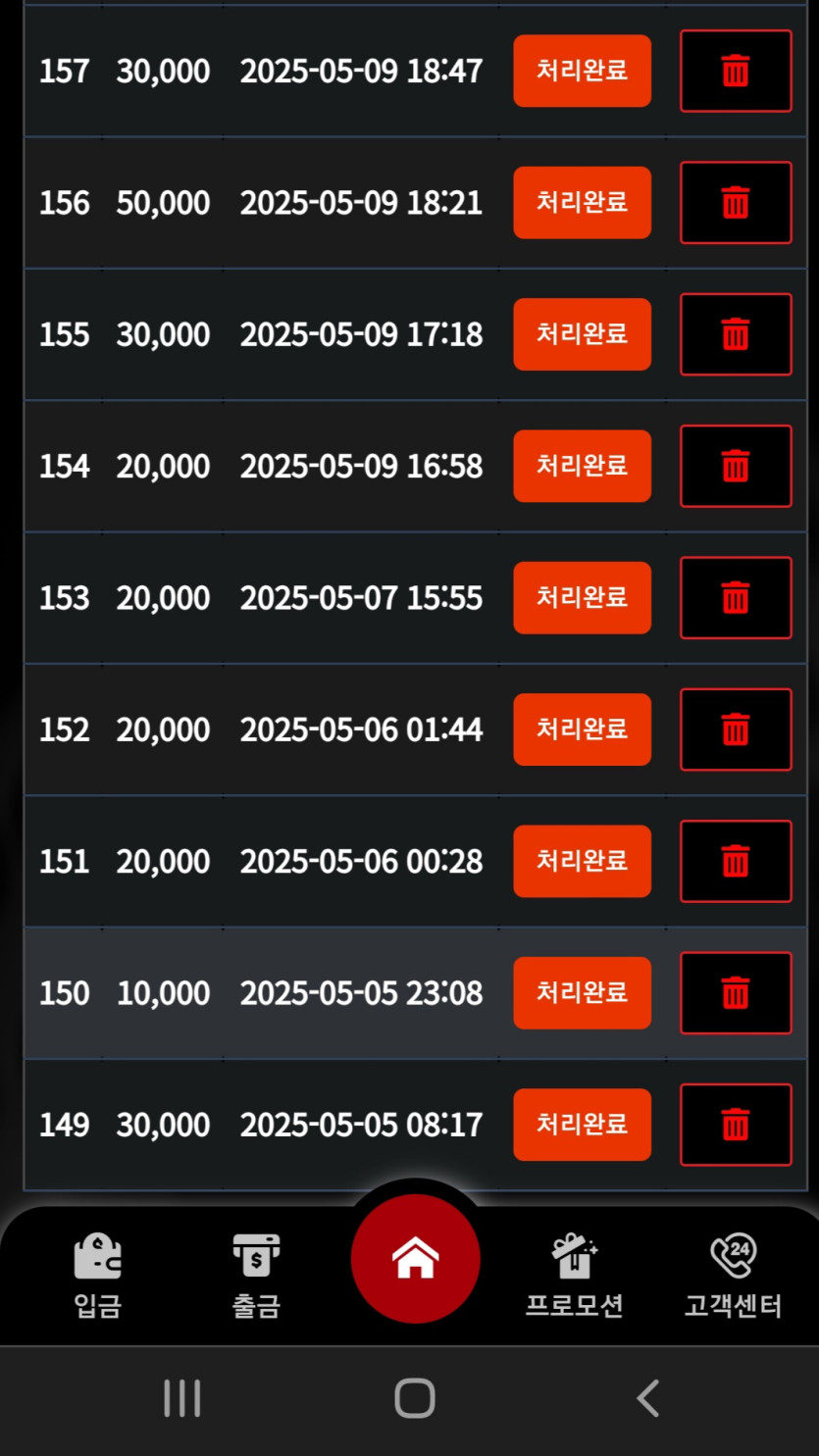
Task: Remove entry 155 with the trash icon
Action: [736, 334]
